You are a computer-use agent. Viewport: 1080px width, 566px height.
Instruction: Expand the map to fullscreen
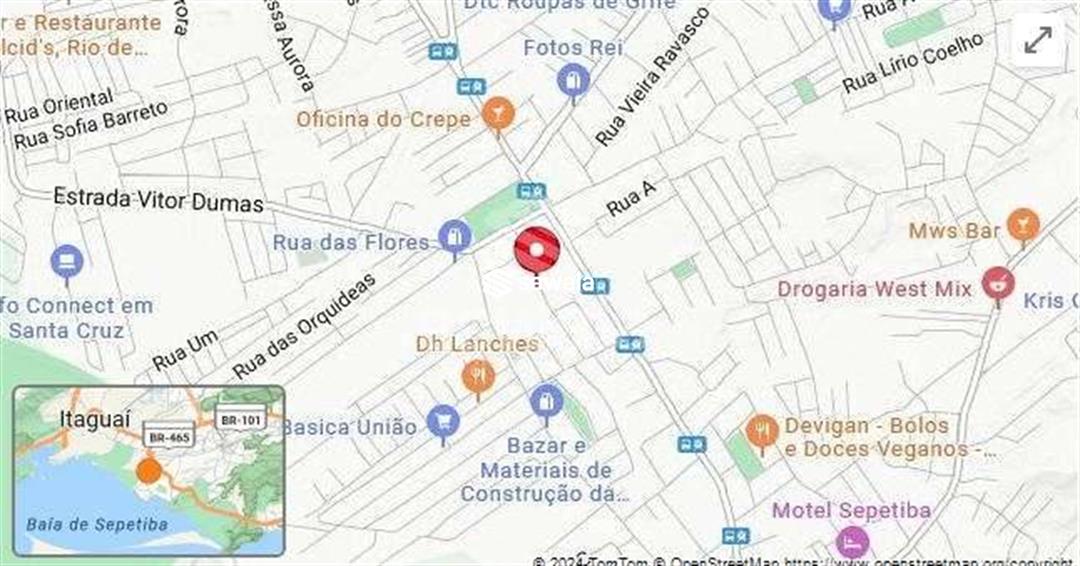[x=1038, y=41]
